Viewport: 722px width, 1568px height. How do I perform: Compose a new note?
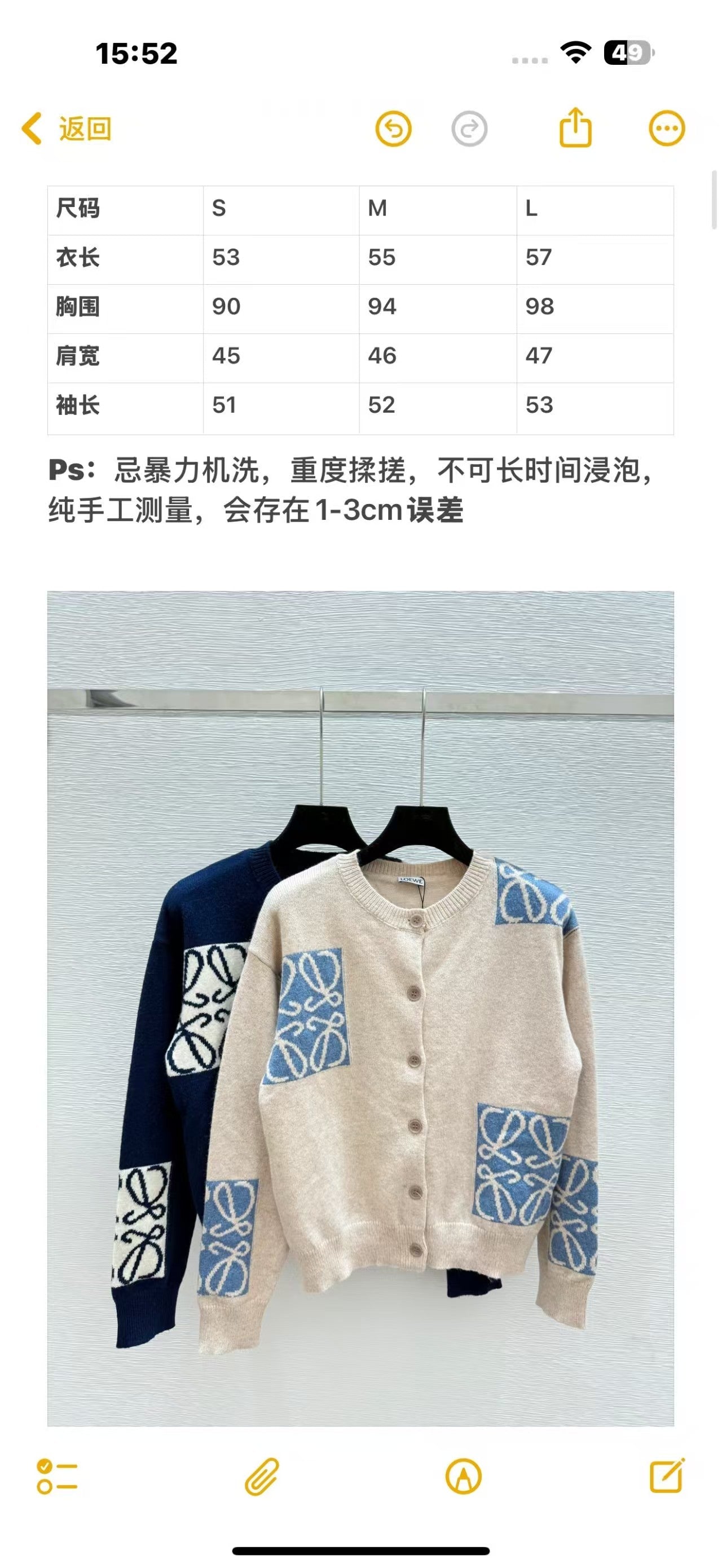[x=667, y=1475]
